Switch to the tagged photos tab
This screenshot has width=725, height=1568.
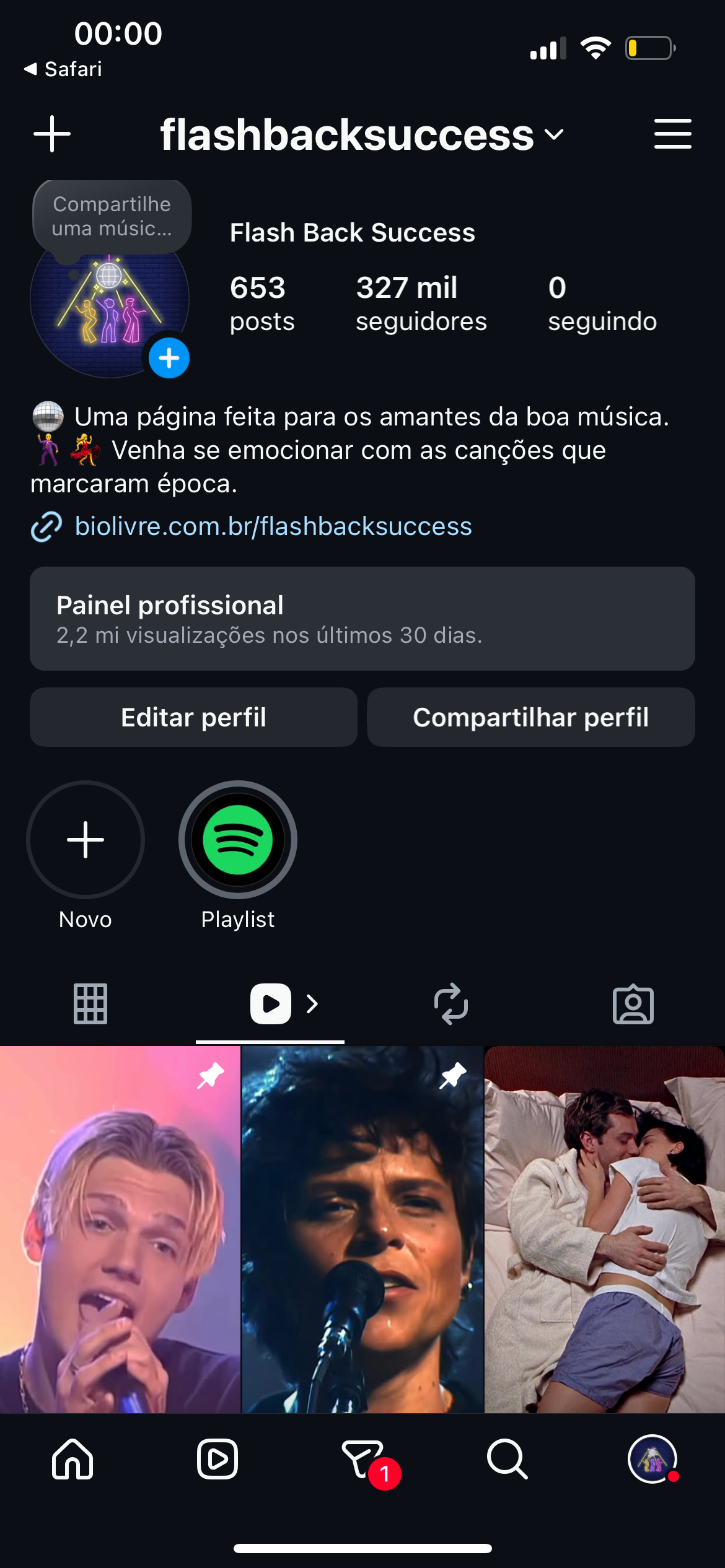pos(633,1003)
